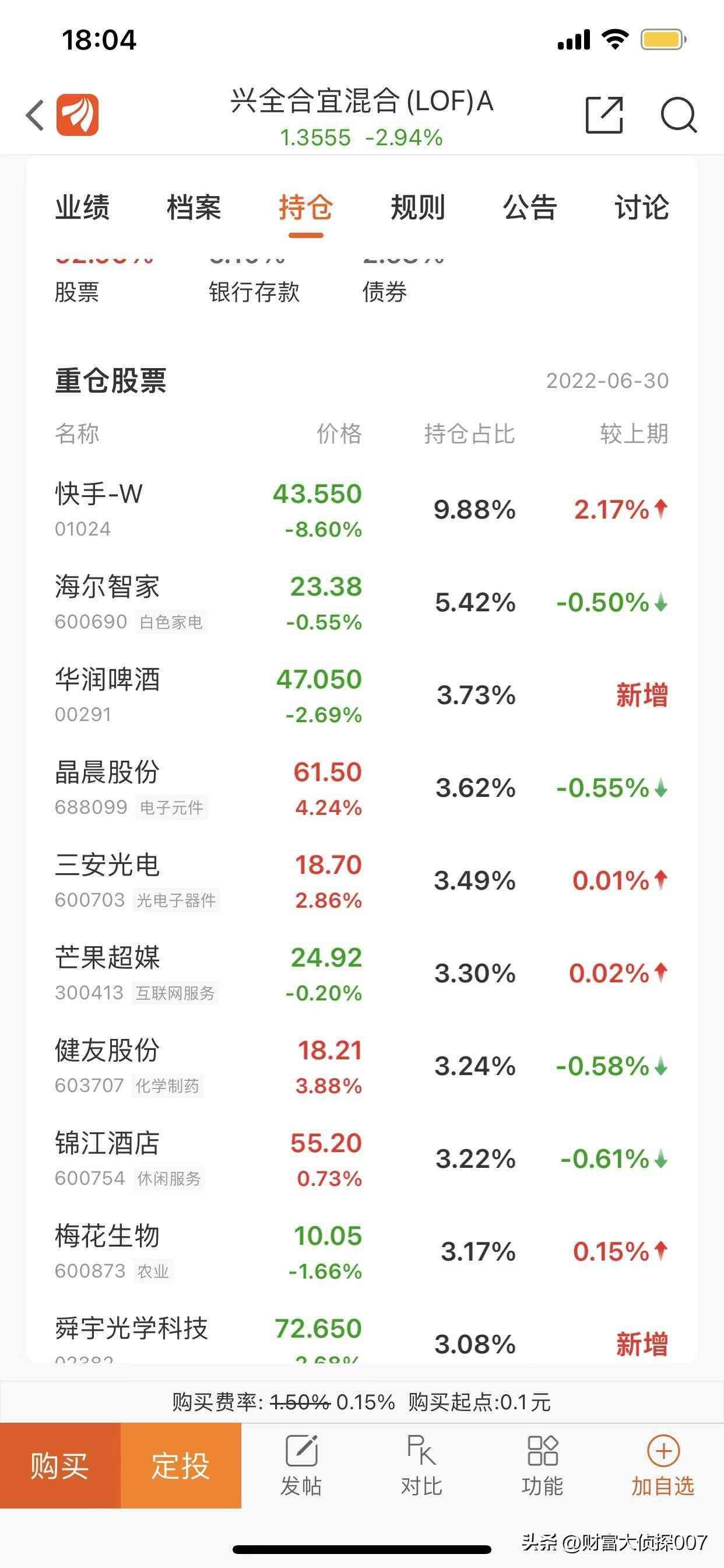Open the 对比 comparison tool
724x1568 pixels.
421,1466
